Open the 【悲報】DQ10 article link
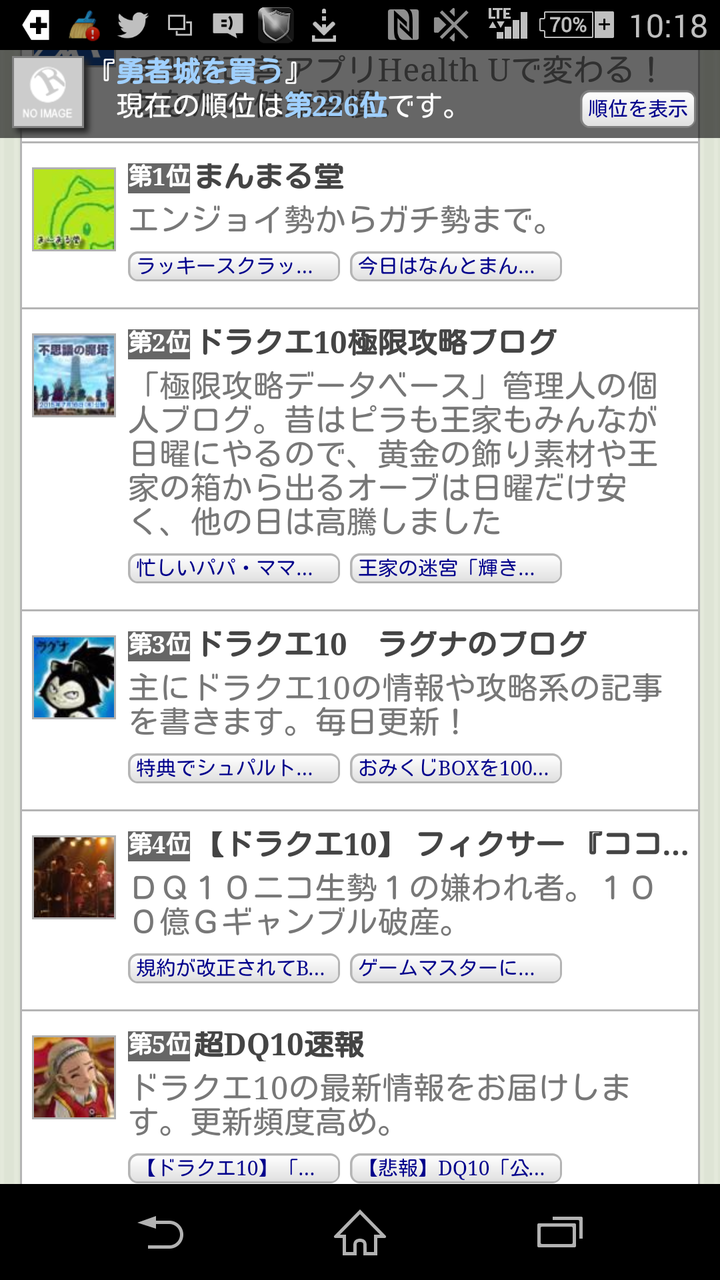Image resolution: width=720 pixels, height=1280 pixels. point(455,1168)
